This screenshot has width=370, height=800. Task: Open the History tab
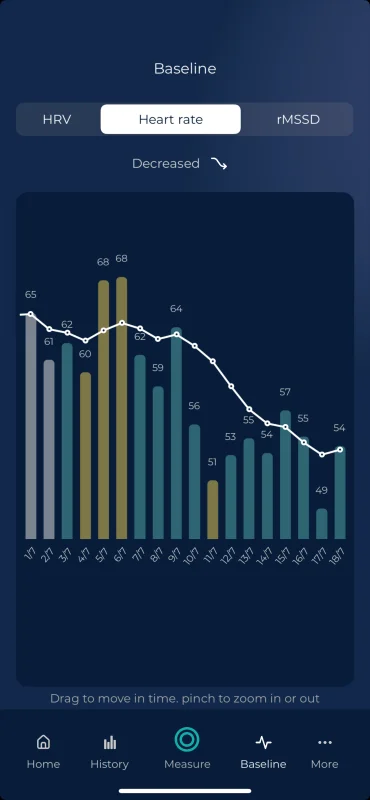point(109,752)
